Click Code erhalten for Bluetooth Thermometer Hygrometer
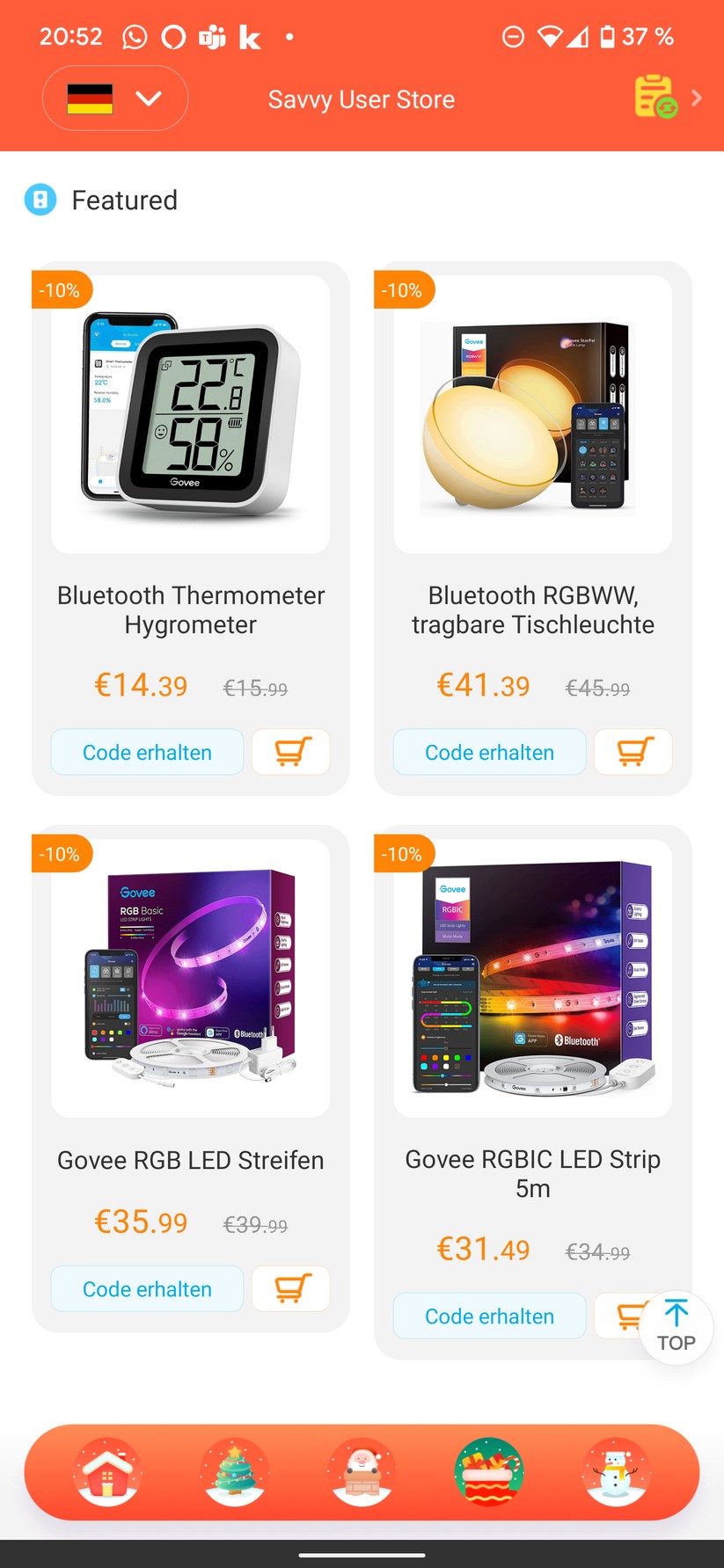The height and width of the screenshot is (1568, 724). point(146,752)
